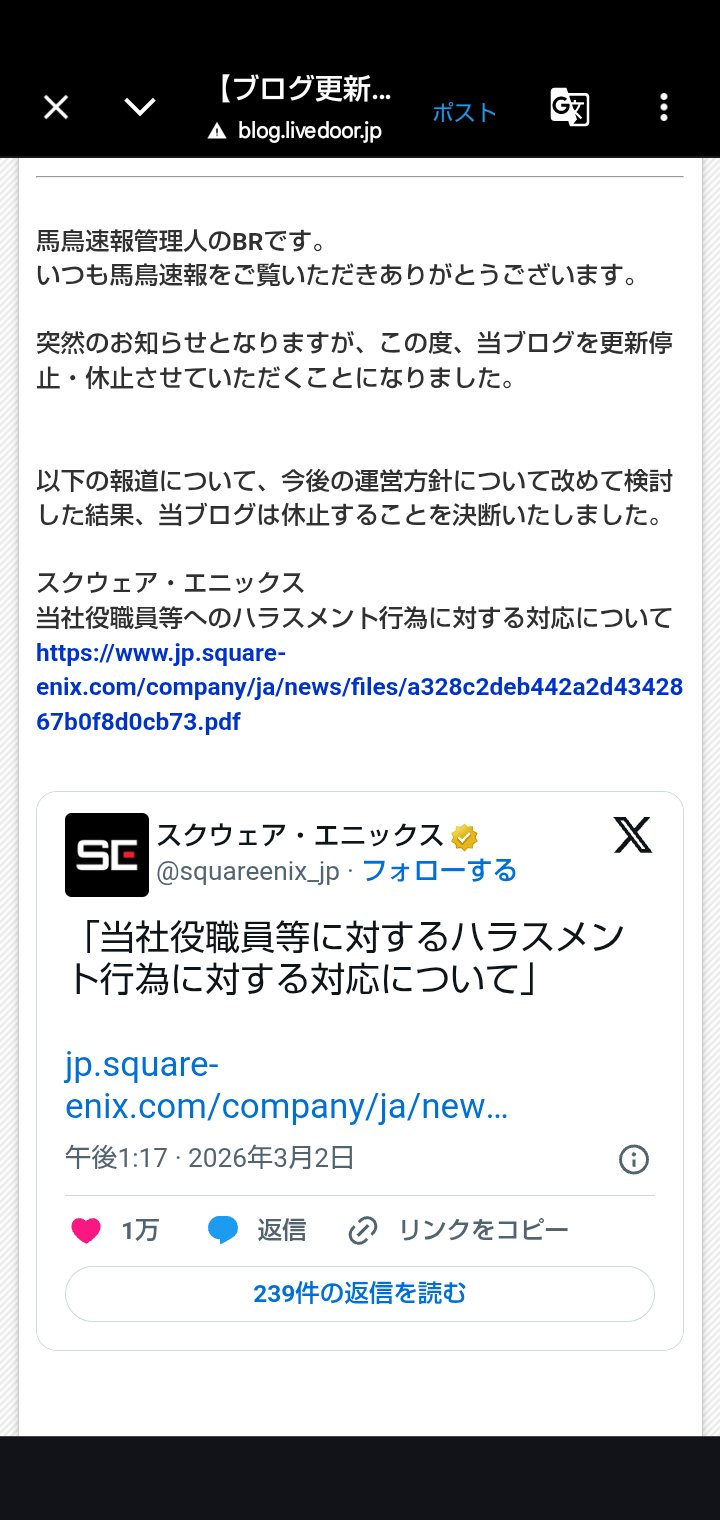
Task: Open the jp.square-enix.com link in the tweet
Action: coord(286,1085)
